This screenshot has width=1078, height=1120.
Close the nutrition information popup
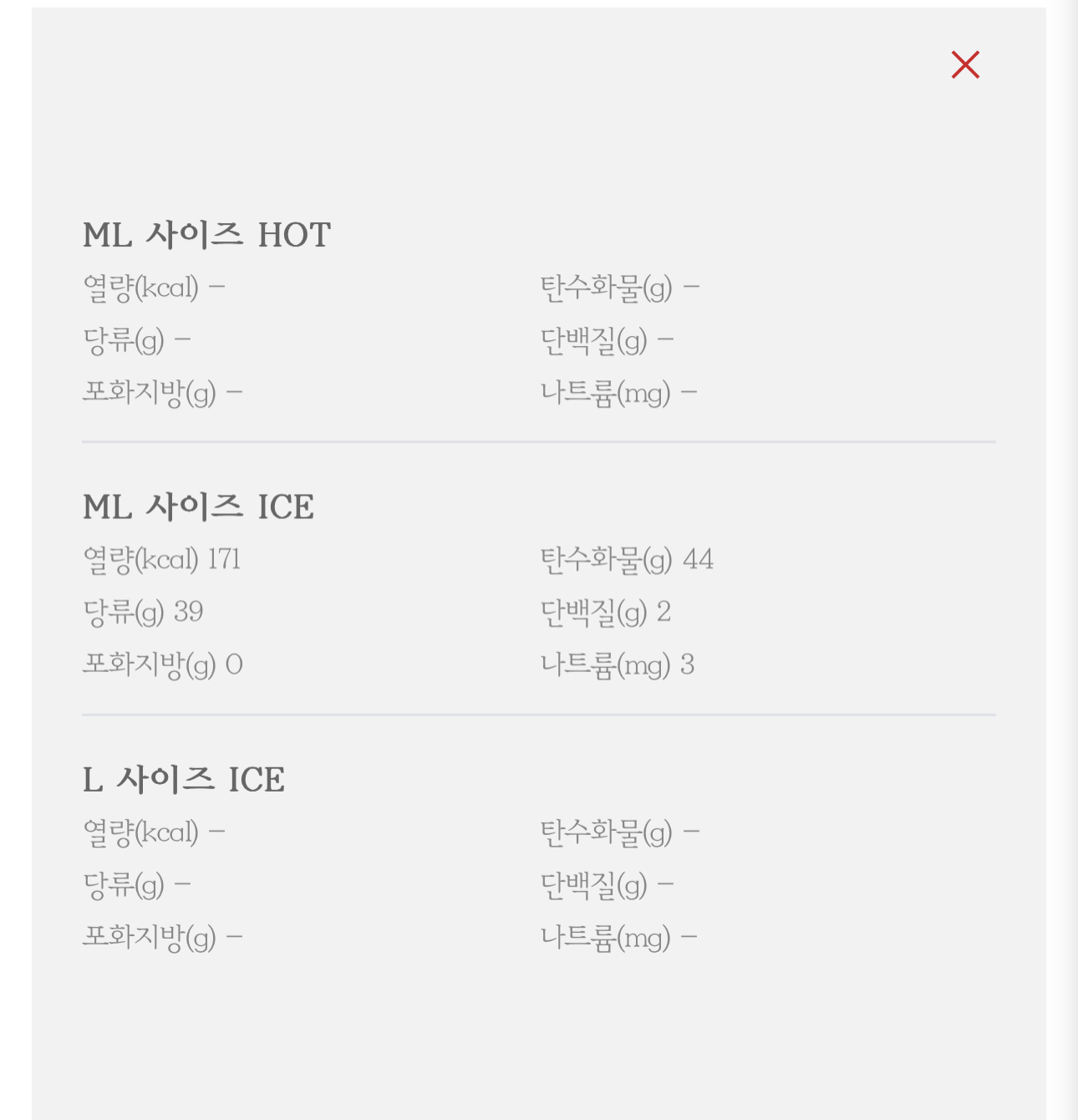(965, 64)
